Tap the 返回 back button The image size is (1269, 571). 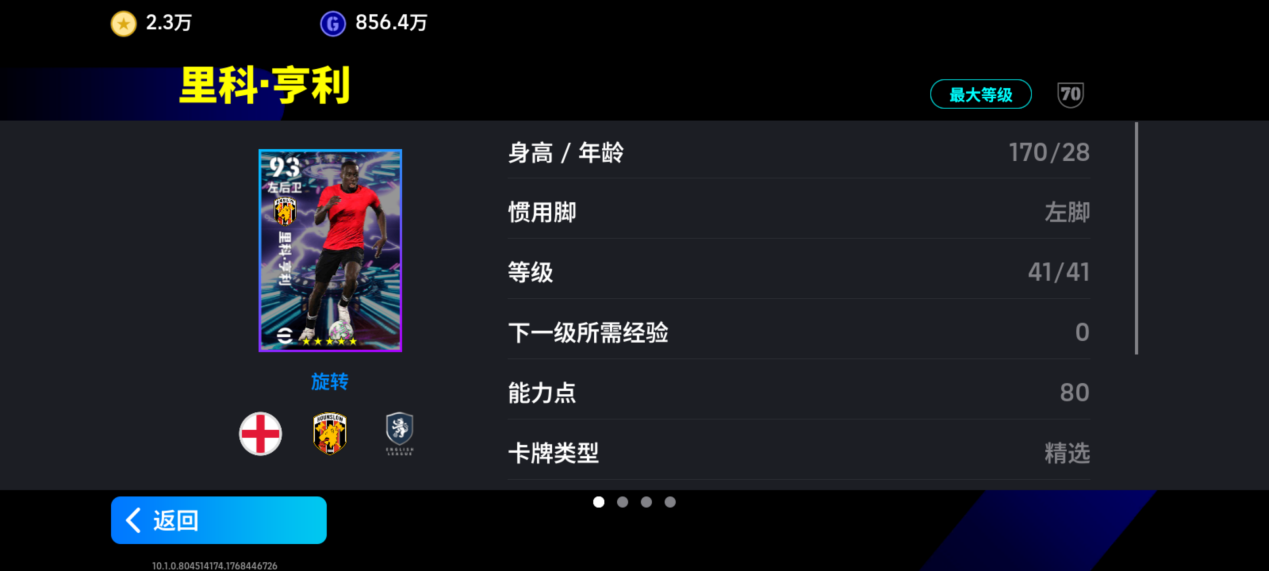[x=218, y=520]
